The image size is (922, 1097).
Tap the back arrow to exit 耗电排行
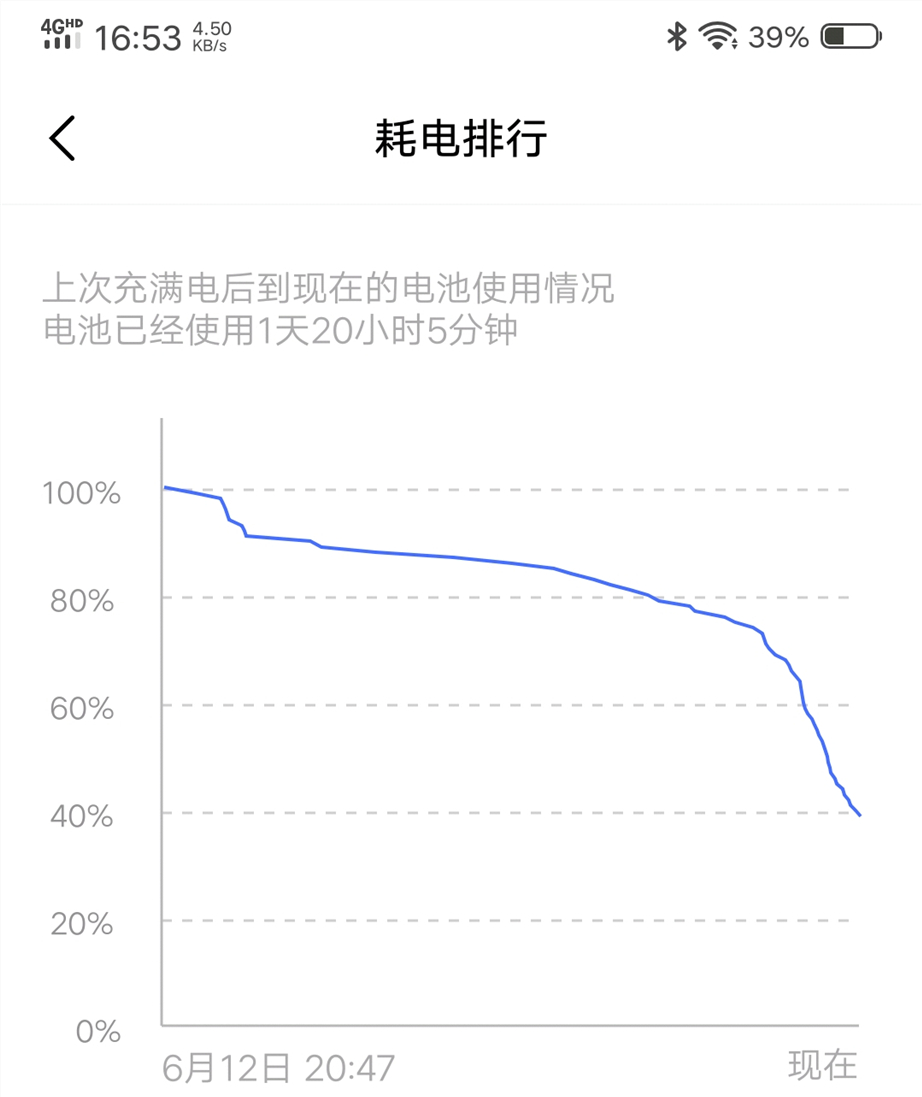[x=62, y=138]
